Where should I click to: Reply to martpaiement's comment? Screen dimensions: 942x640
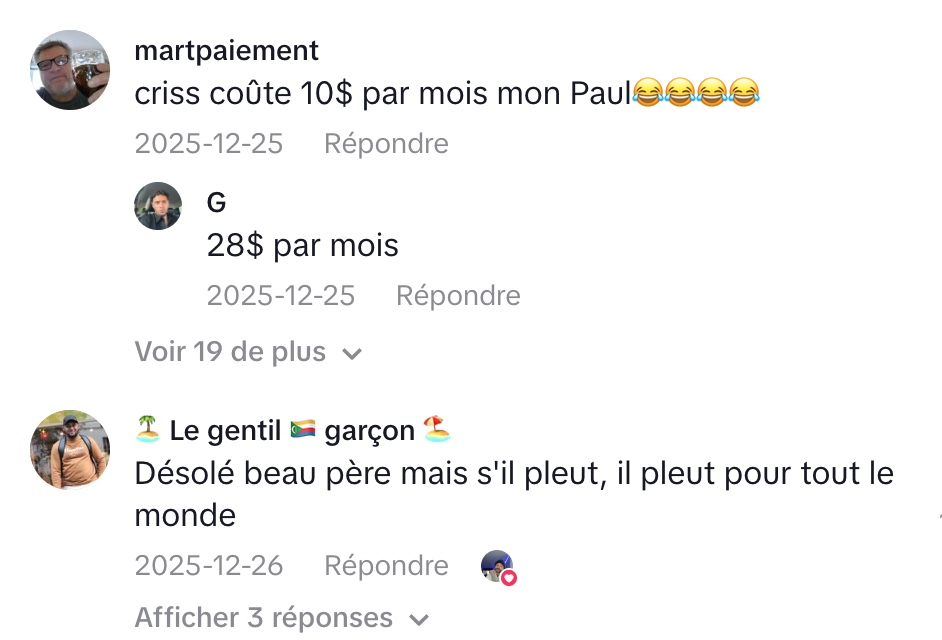click(386, 144)
